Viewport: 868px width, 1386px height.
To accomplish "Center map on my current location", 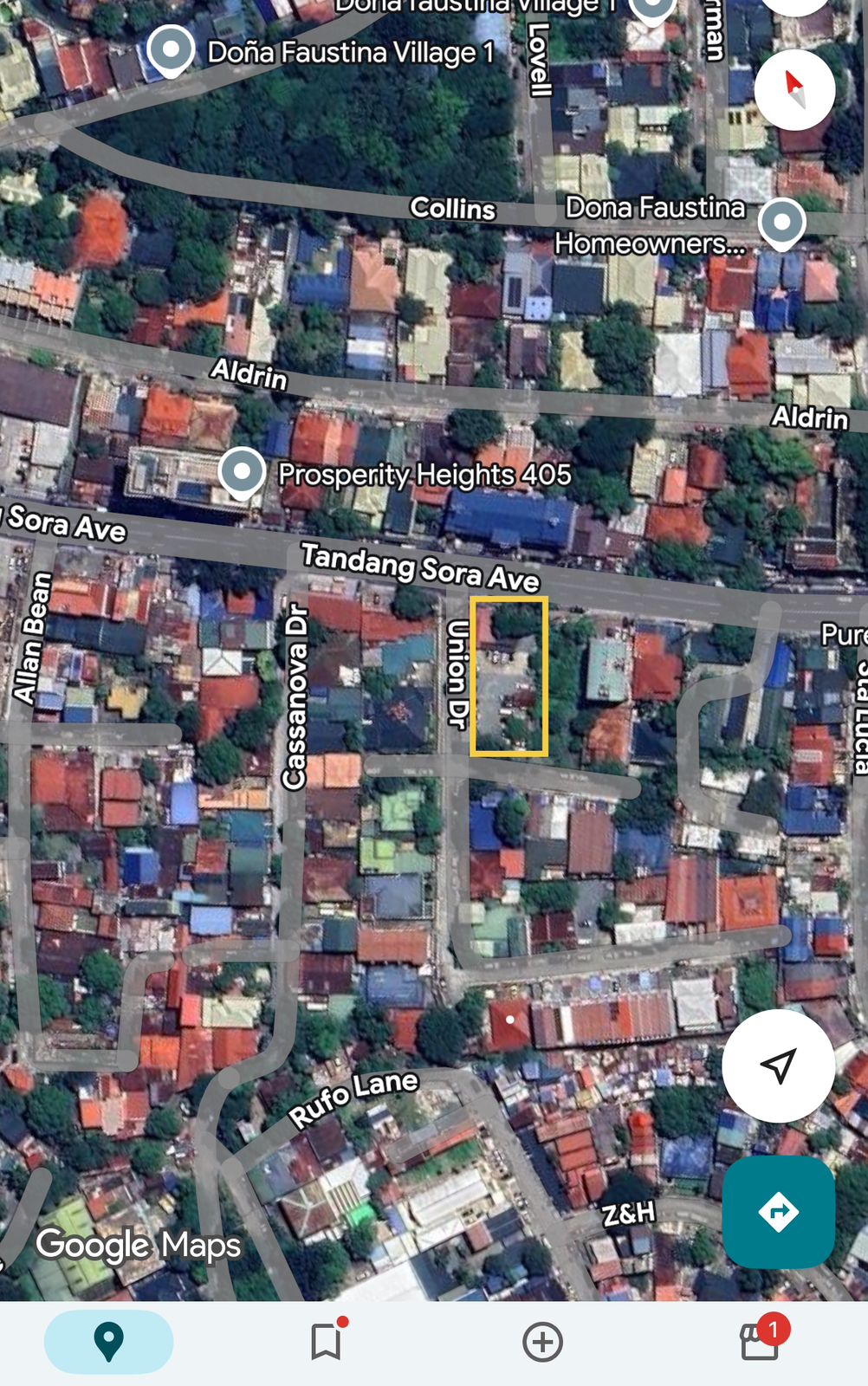I will tap(778, 1065).
